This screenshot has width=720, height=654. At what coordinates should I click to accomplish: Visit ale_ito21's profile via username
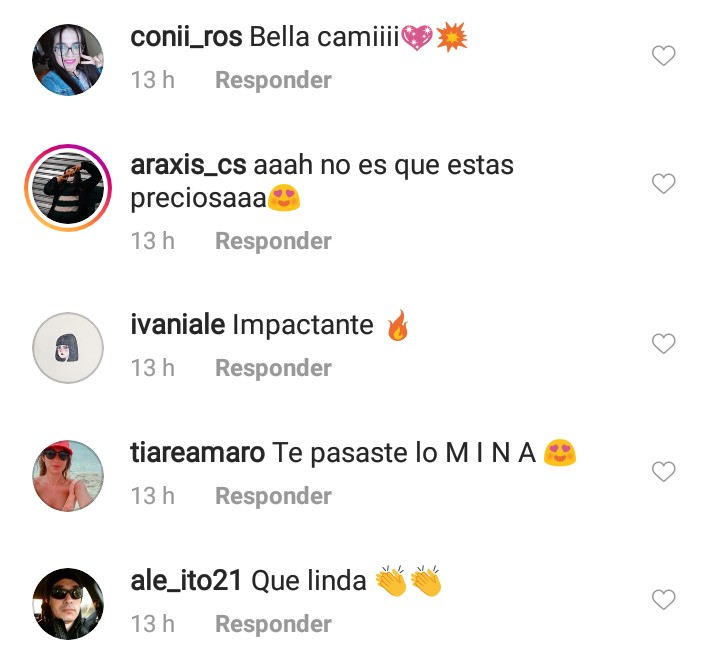pos(186,580)
